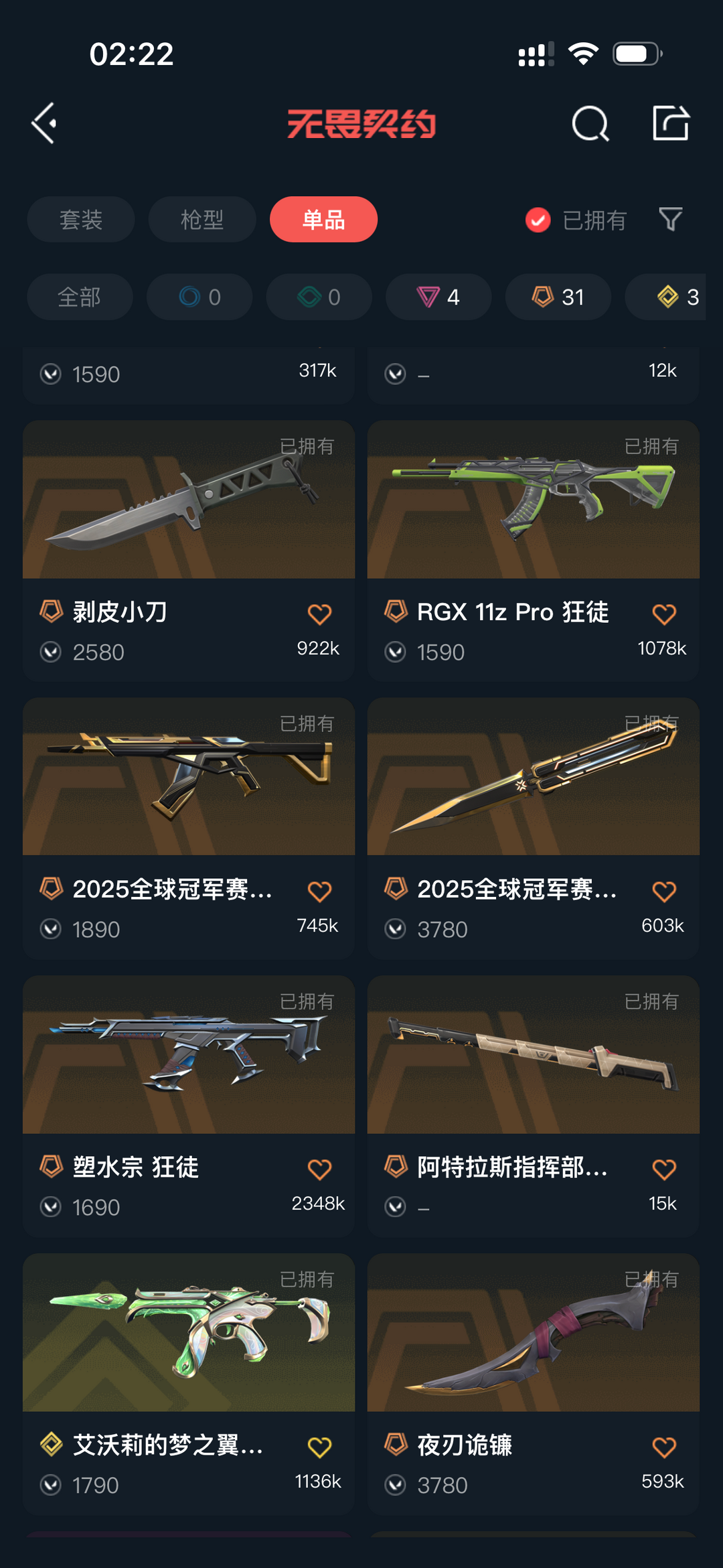Tap the share icon in the header
723x1568 pixels.
(x=671, y=123)
